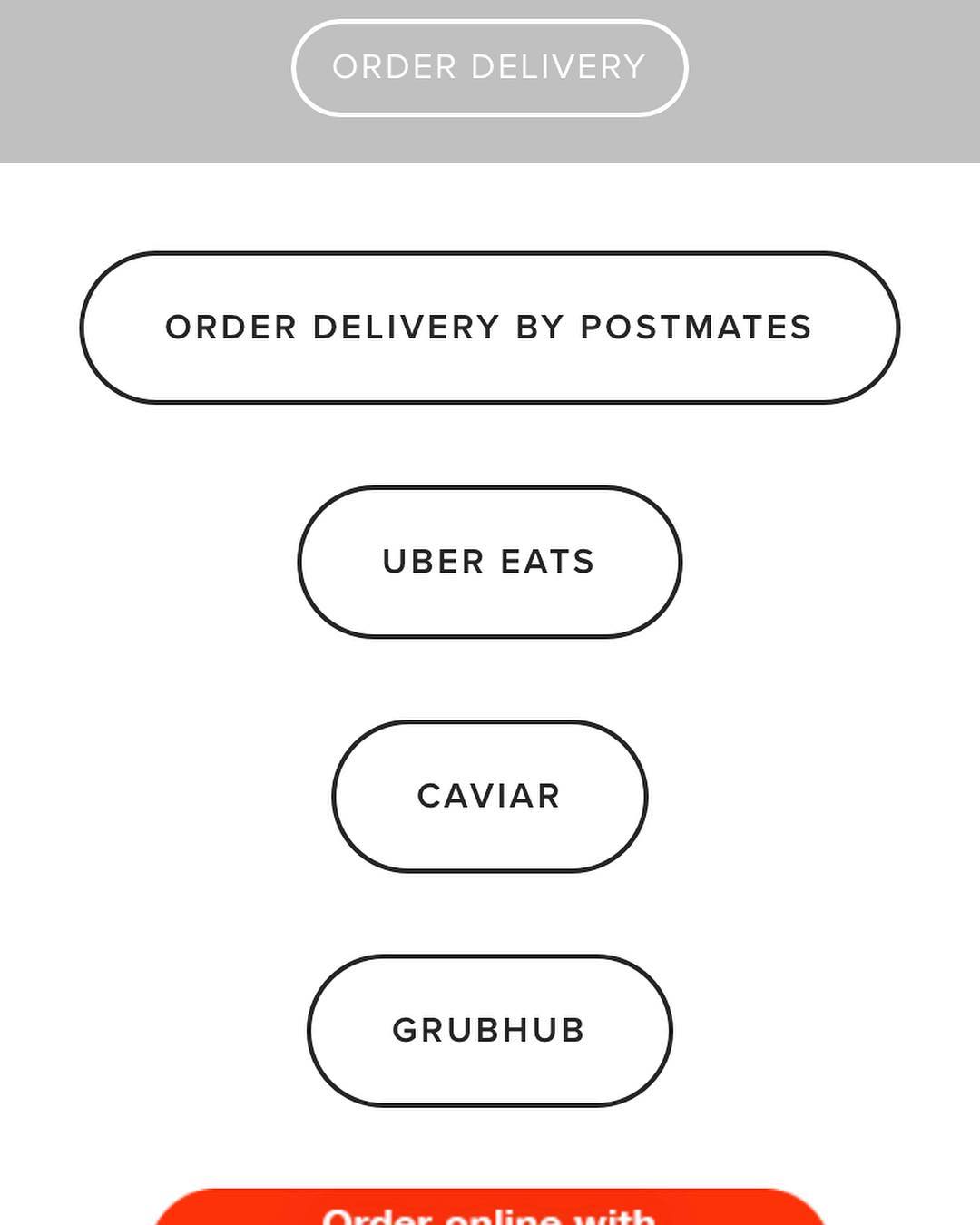Order through Grubhub

coord(489,1030)
